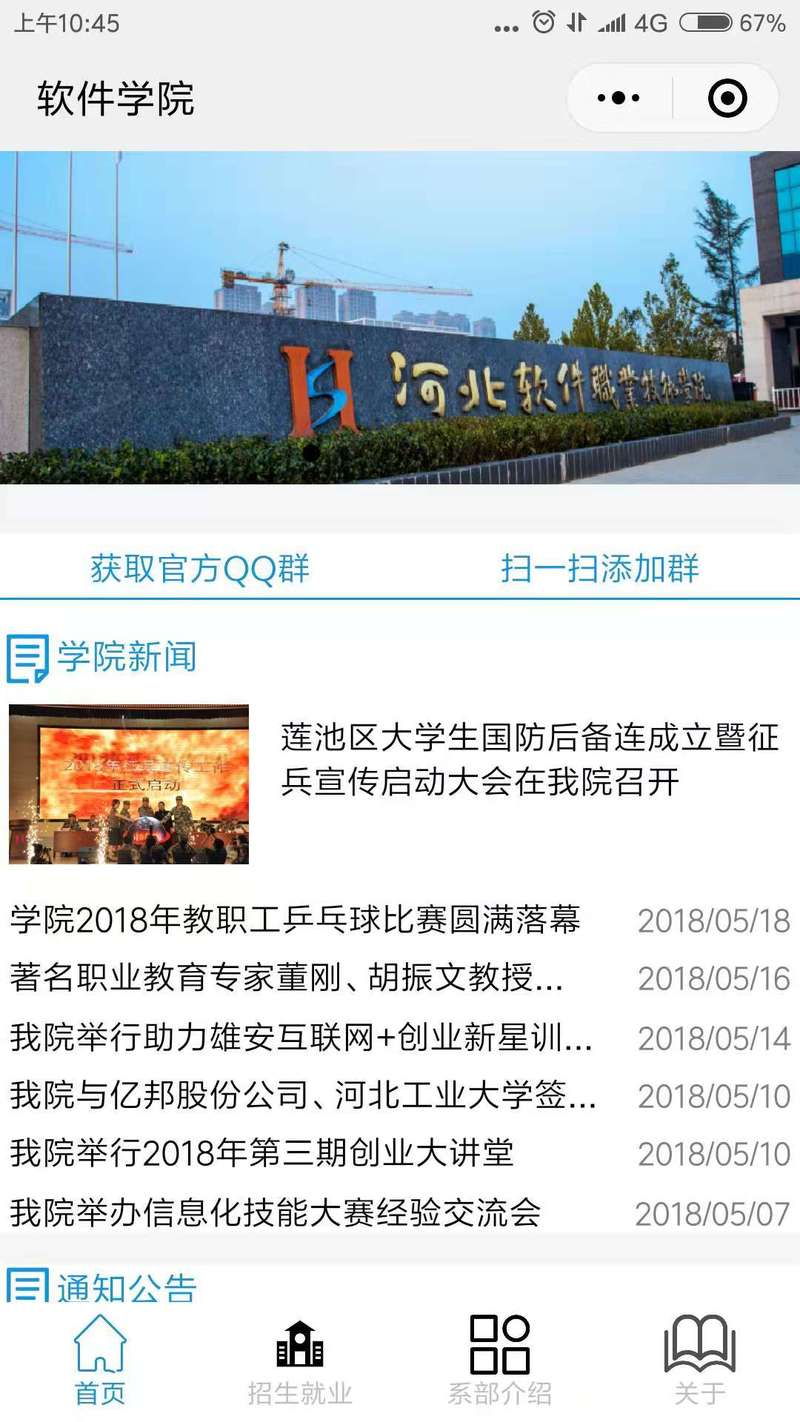Tap 获取官方QQ群 link

point(200,568)
